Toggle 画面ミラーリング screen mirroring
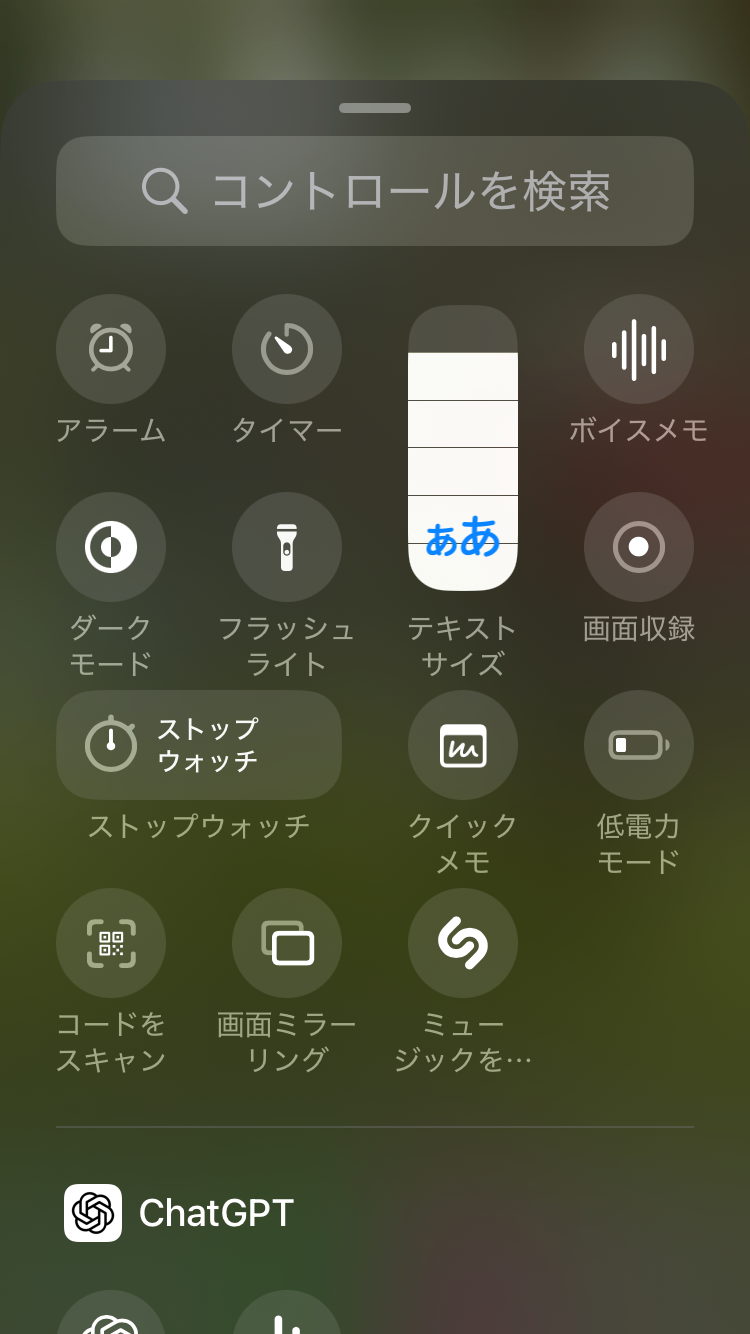 [x=287, y=941]
